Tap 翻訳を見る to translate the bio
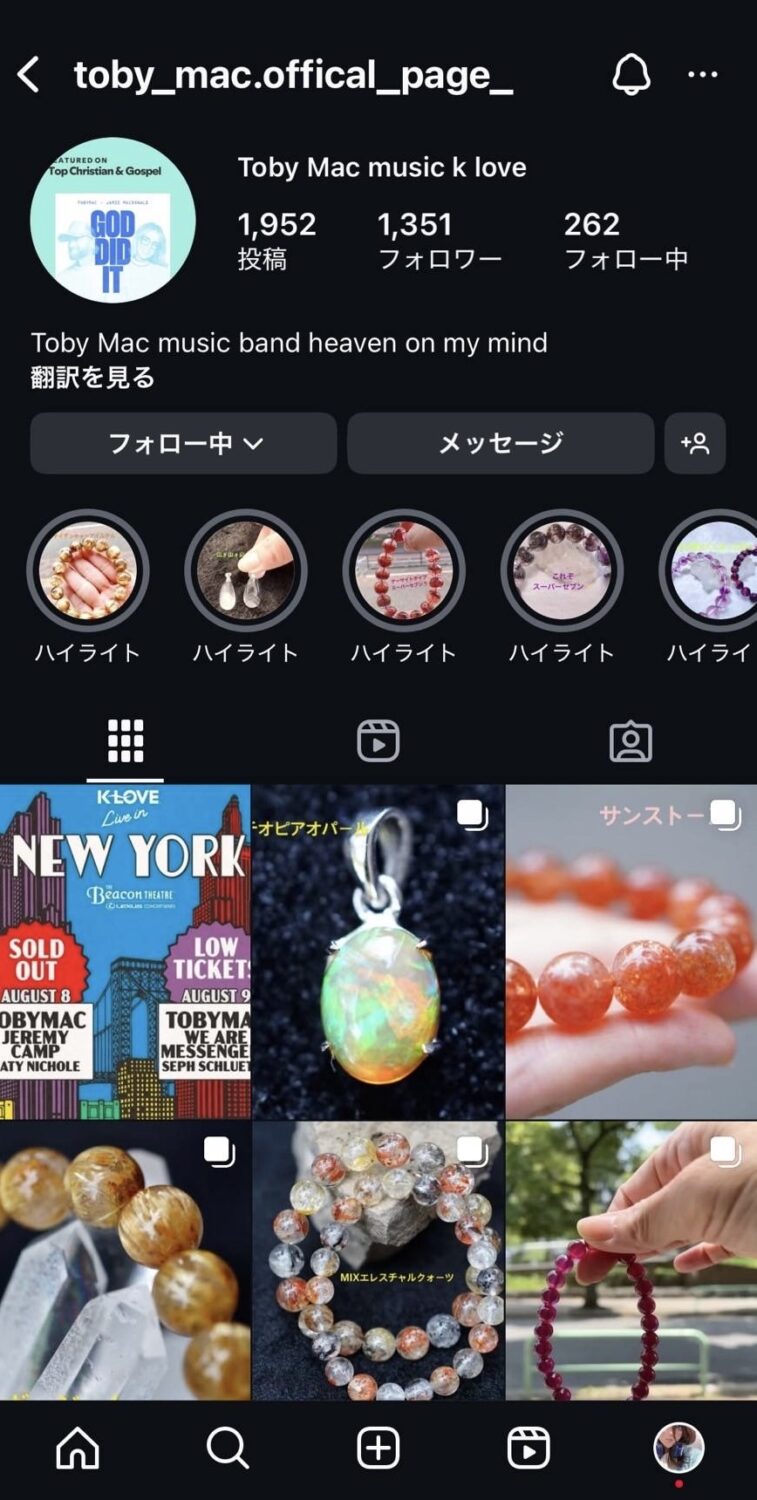 click(93, 378)
